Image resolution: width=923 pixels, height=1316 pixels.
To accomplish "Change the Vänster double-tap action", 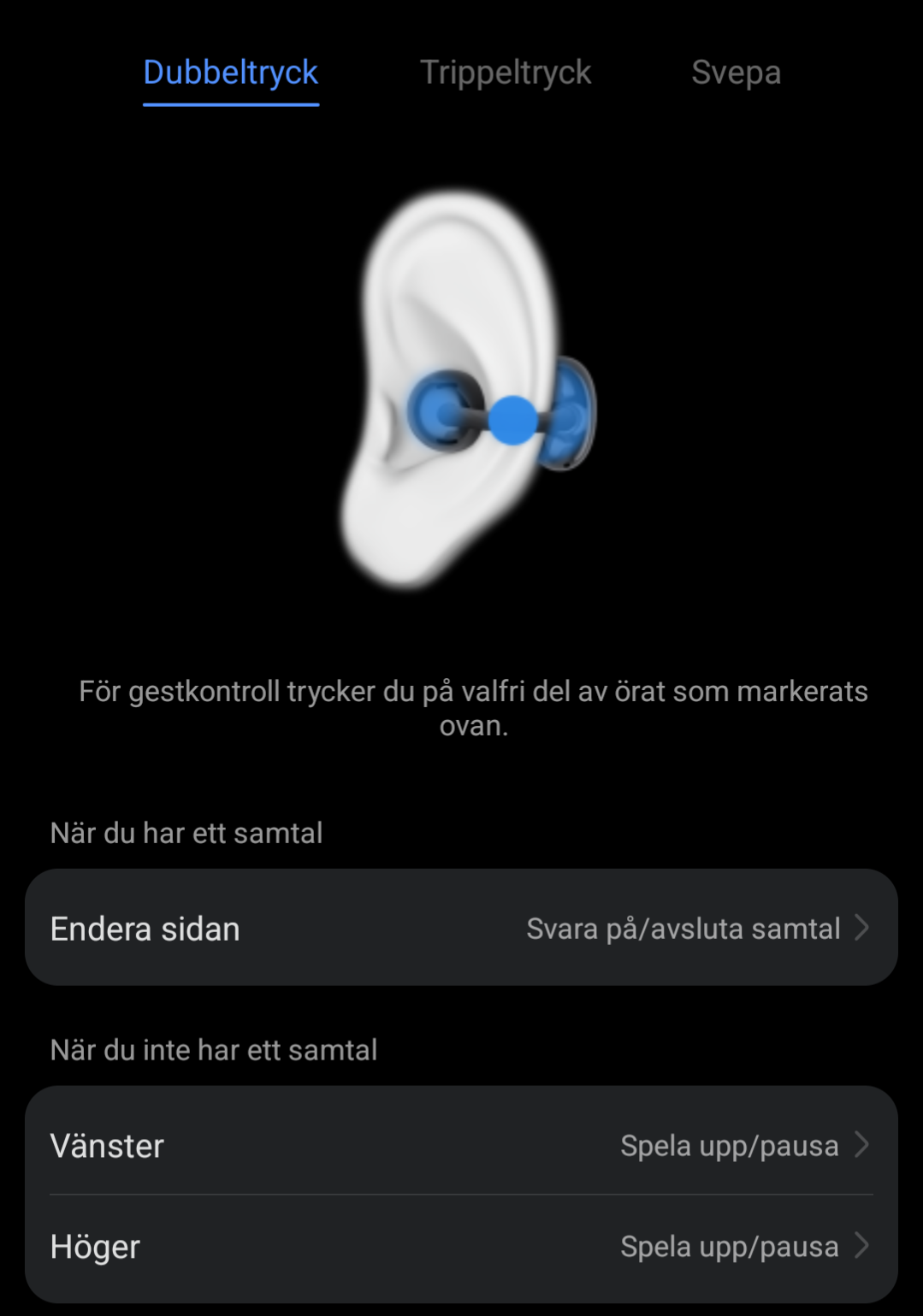I will [x=461, y=1145].
